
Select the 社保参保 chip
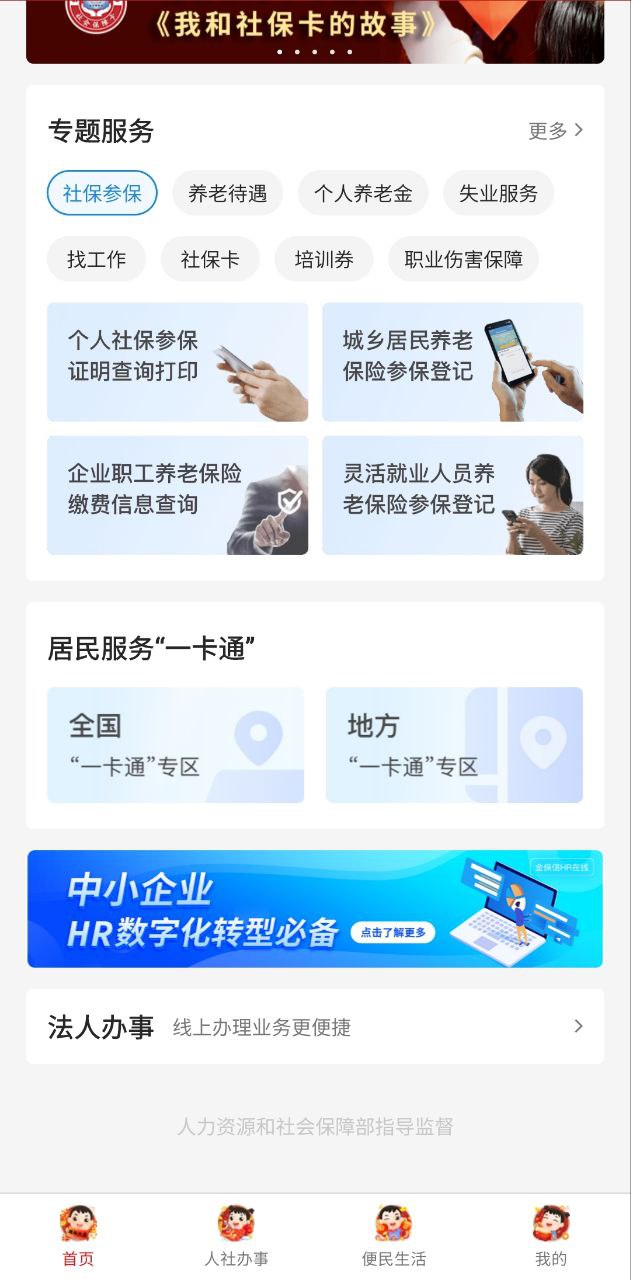pyautogui.click(x=102, y=194)
